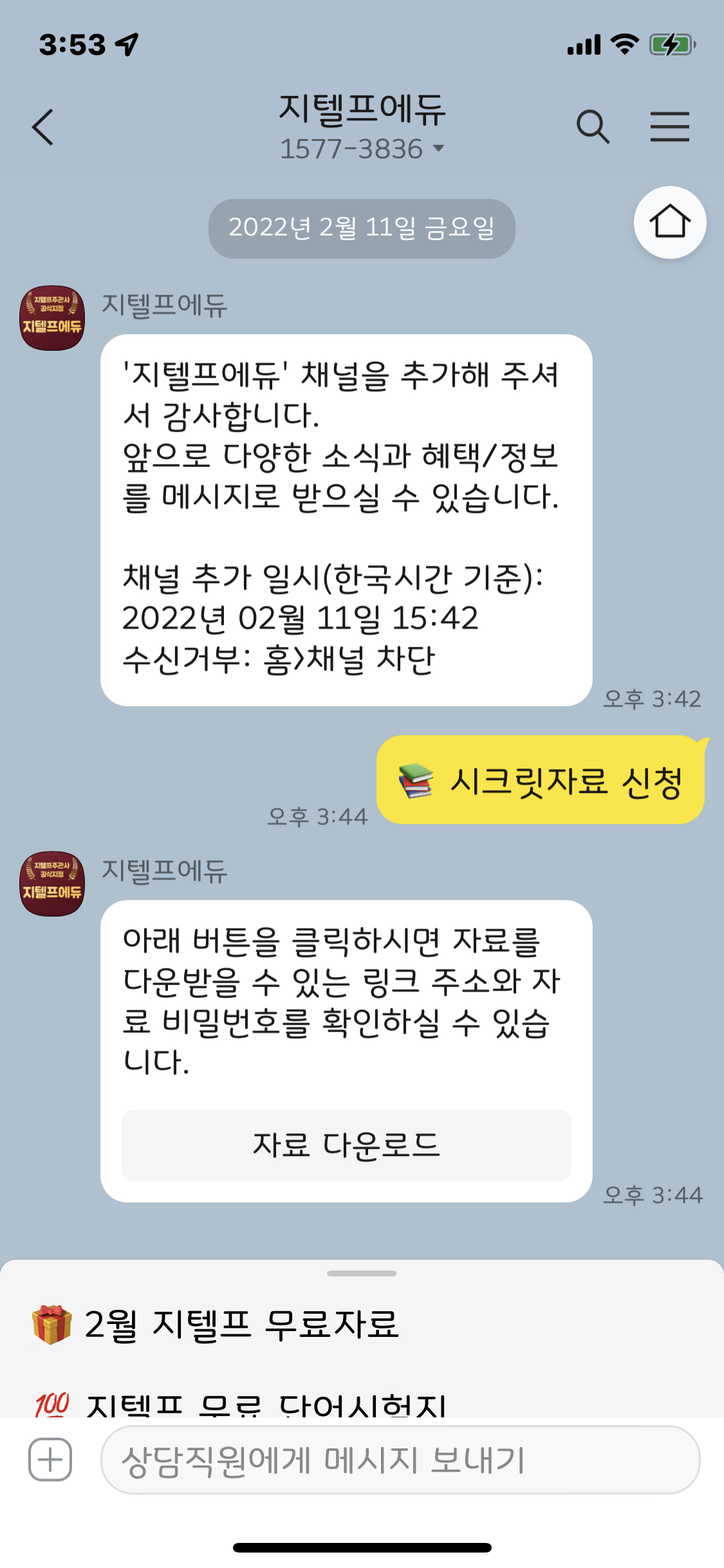Focus the 상담직원에게 메시지 보내기 input
This screenshot has width=724, height=1568.
pyautogui.click(x=399, y=1459)
